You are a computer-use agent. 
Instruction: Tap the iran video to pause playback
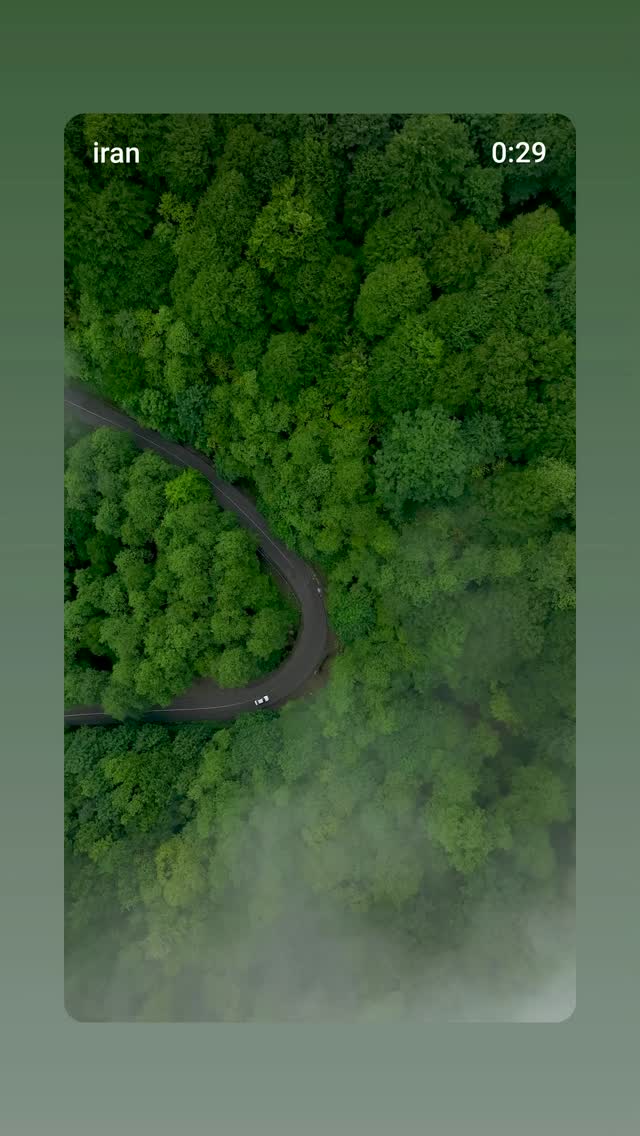point(320,567)
